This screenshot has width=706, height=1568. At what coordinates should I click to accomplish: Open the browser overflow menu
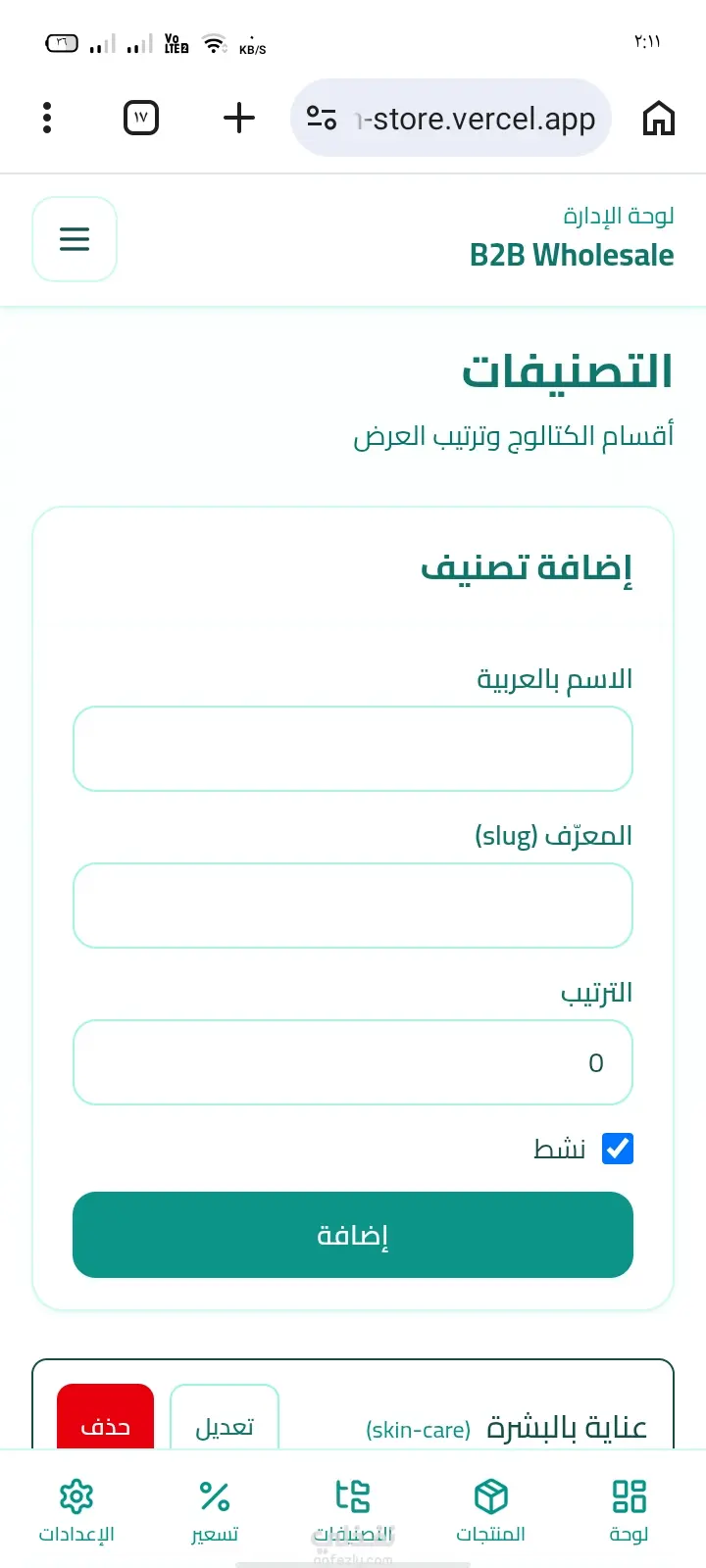(47, 118)
